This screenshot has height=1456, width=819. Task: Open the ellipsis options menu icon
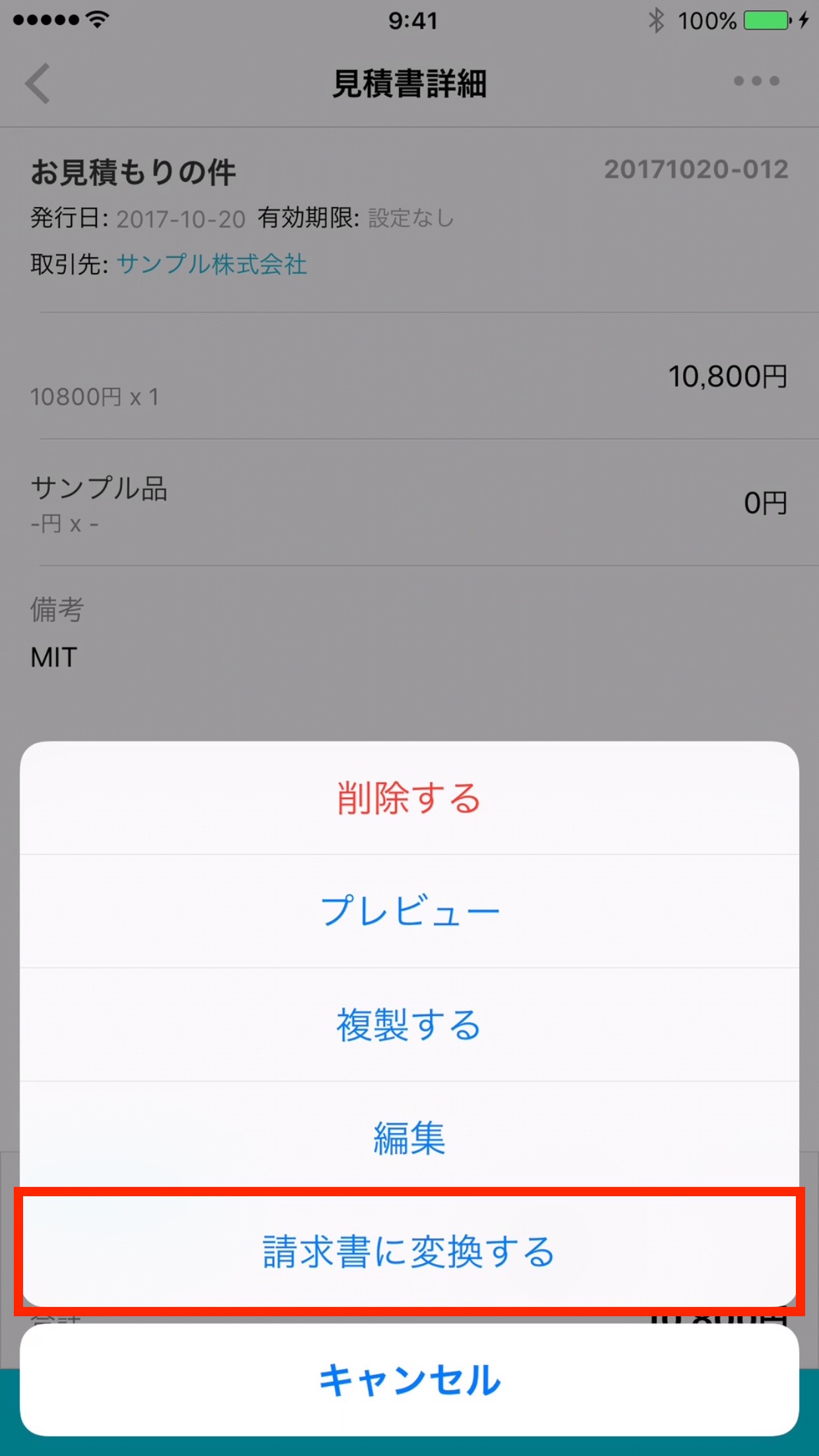tap(756, 80)
